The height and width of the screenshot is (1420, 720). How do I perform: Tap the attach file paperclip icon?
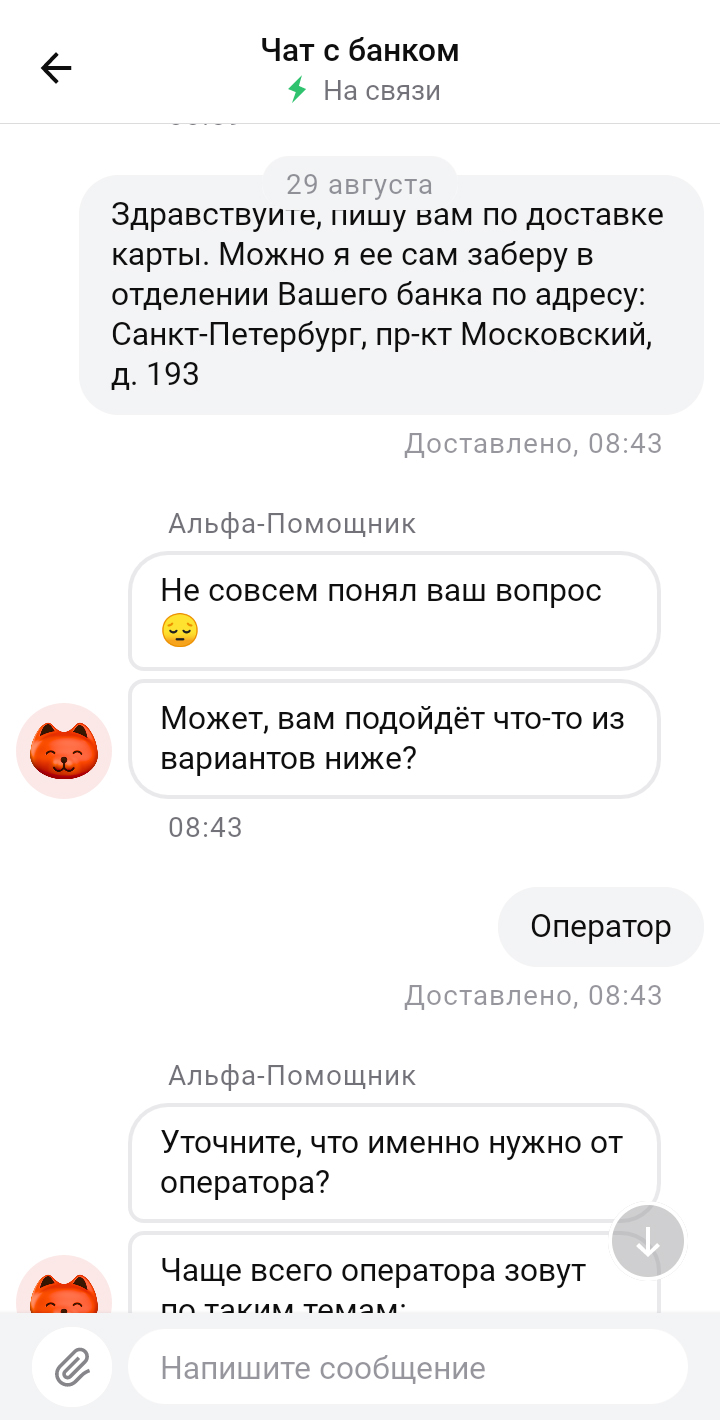tap(72, 1366)
